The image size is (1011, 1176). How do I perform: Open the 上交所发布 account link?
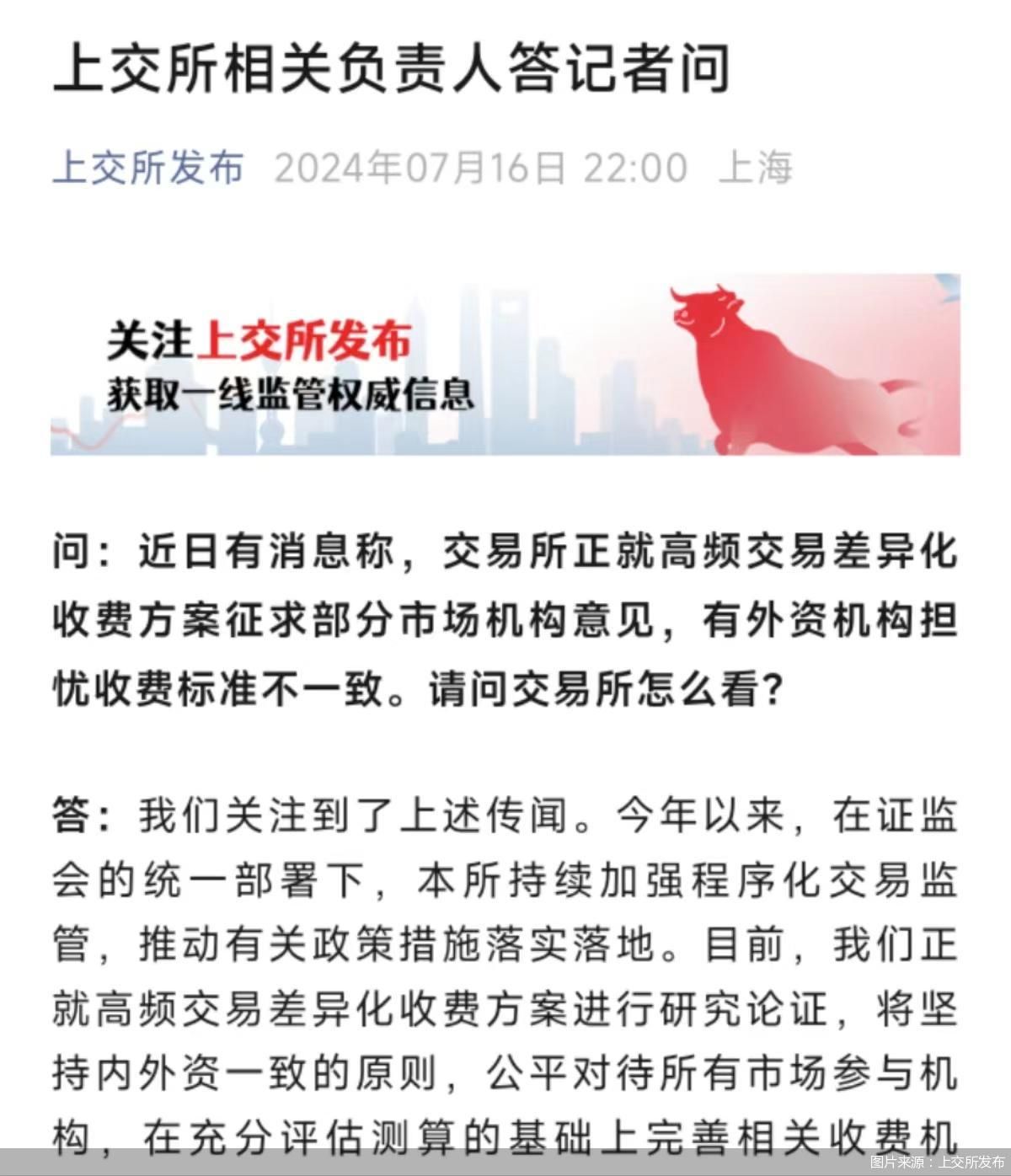pyautogui.click(x=148, y=168)
